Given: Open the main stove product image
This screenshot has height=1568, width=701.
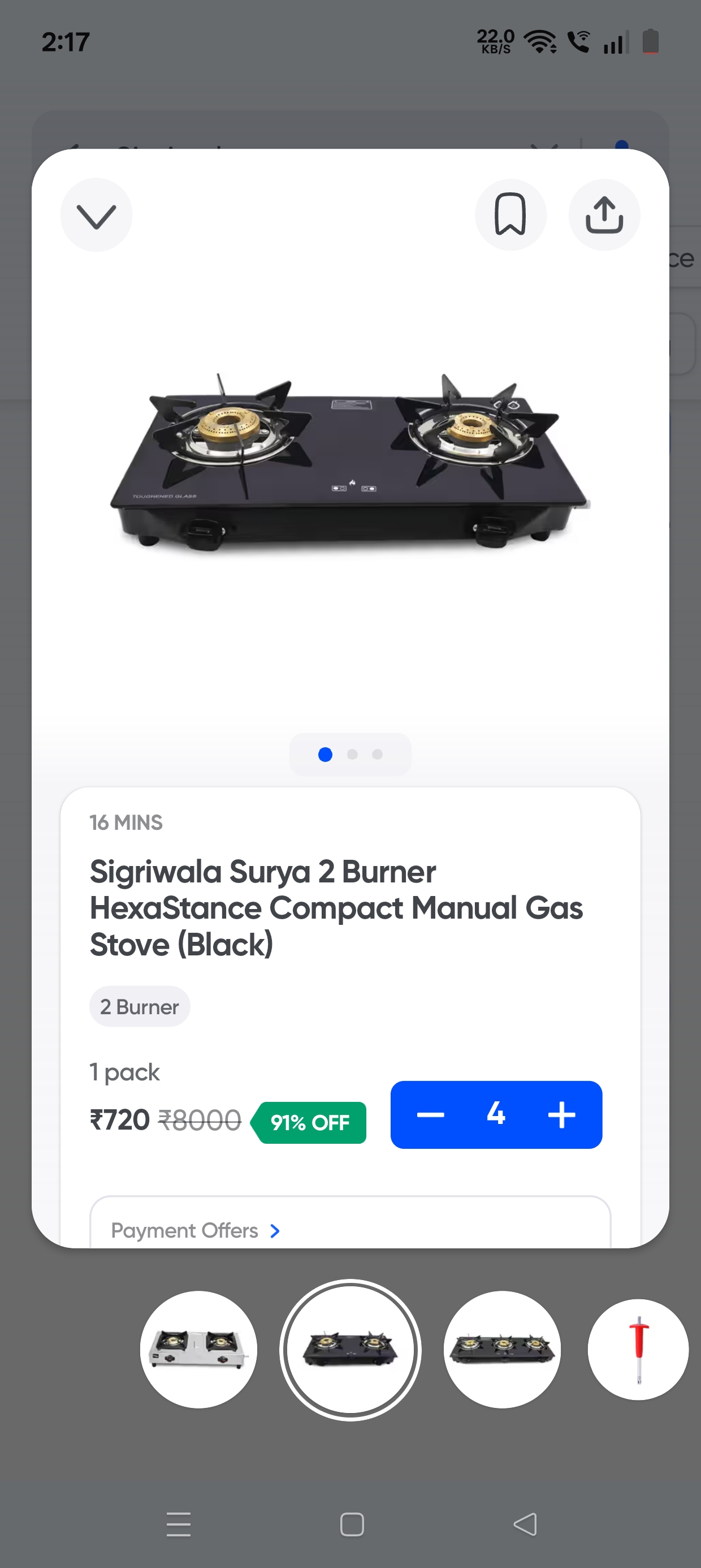Looking at the screenshot, I should pos(350,463).
